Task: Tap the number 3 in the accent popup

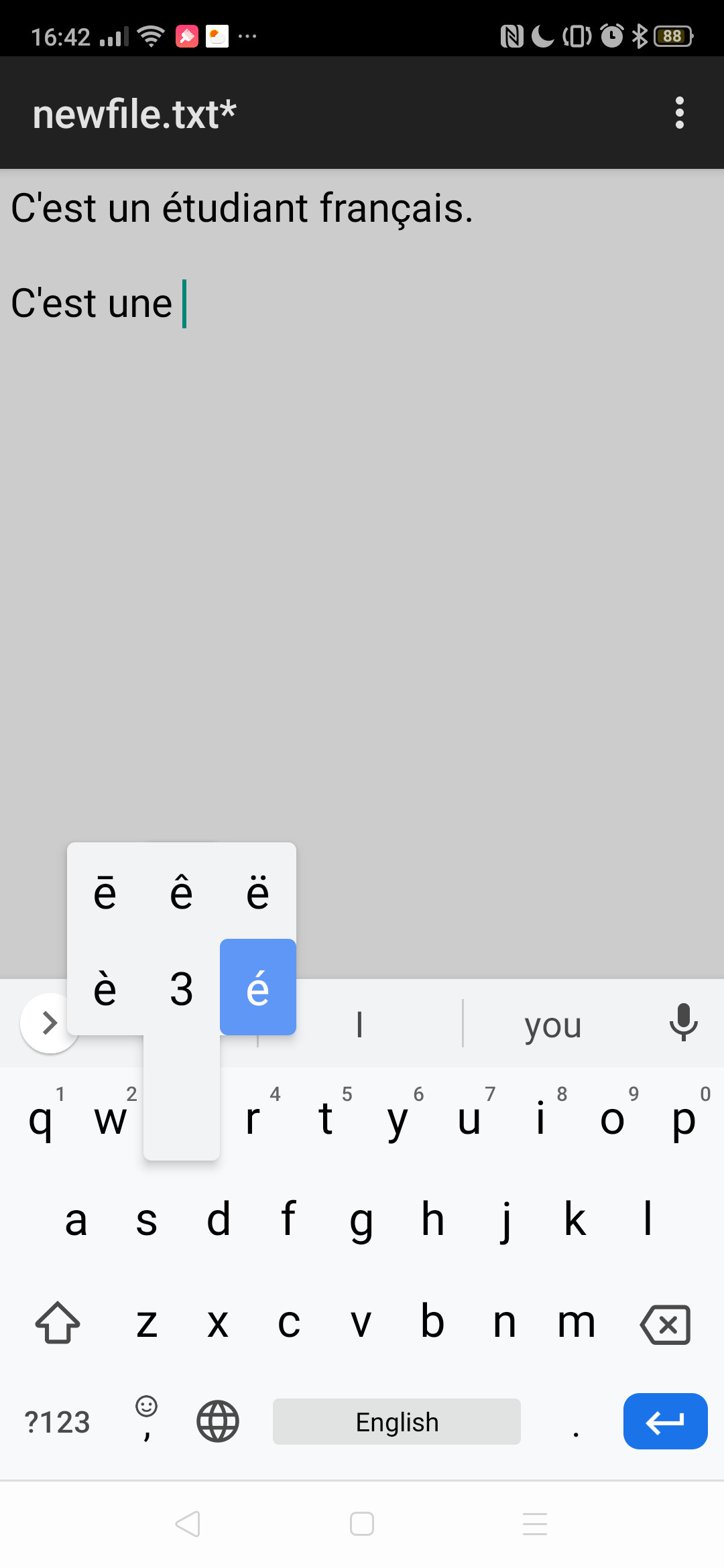Action: [x=181, y=988]
